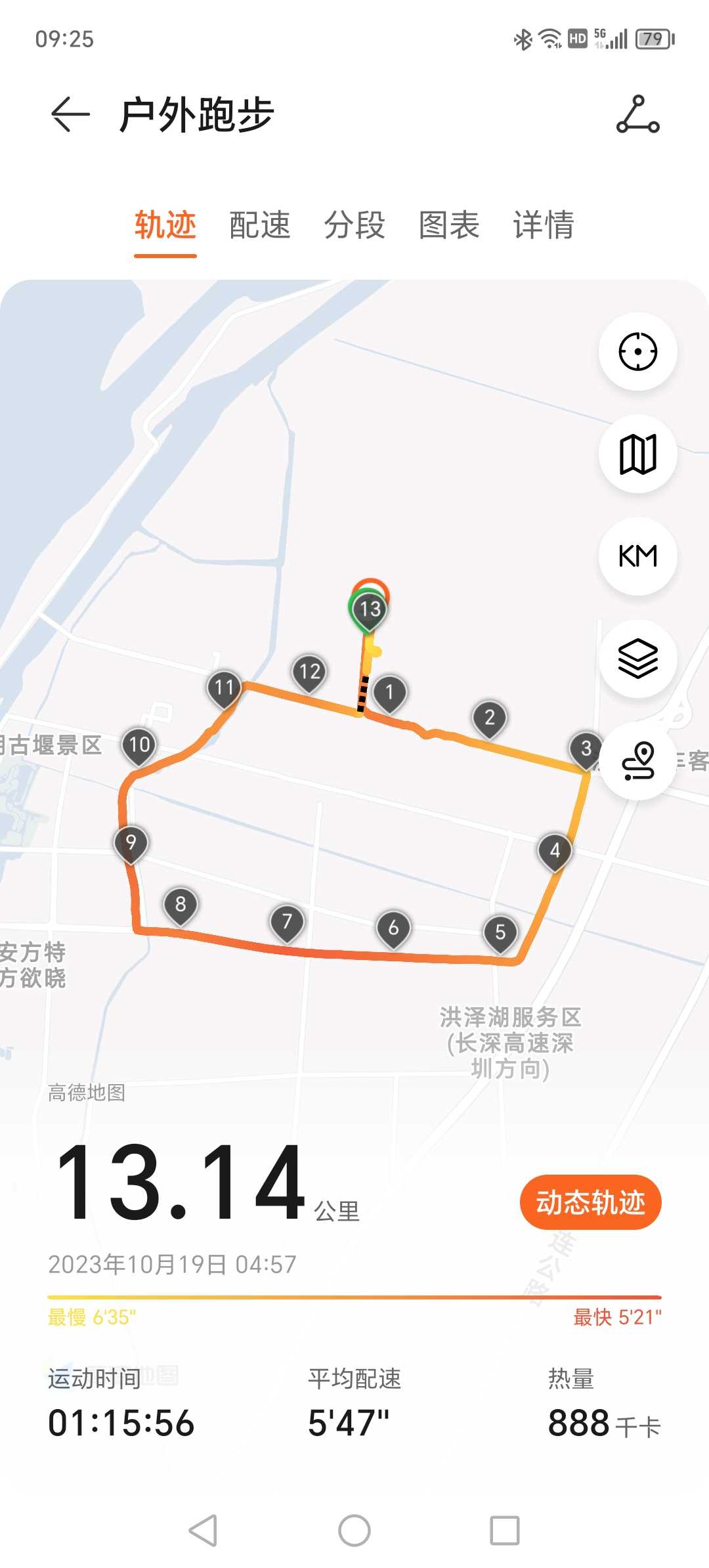This screenshot has height=1568, width=709.
Task: Go back using the top-left arrow
Action: point(70,114)
